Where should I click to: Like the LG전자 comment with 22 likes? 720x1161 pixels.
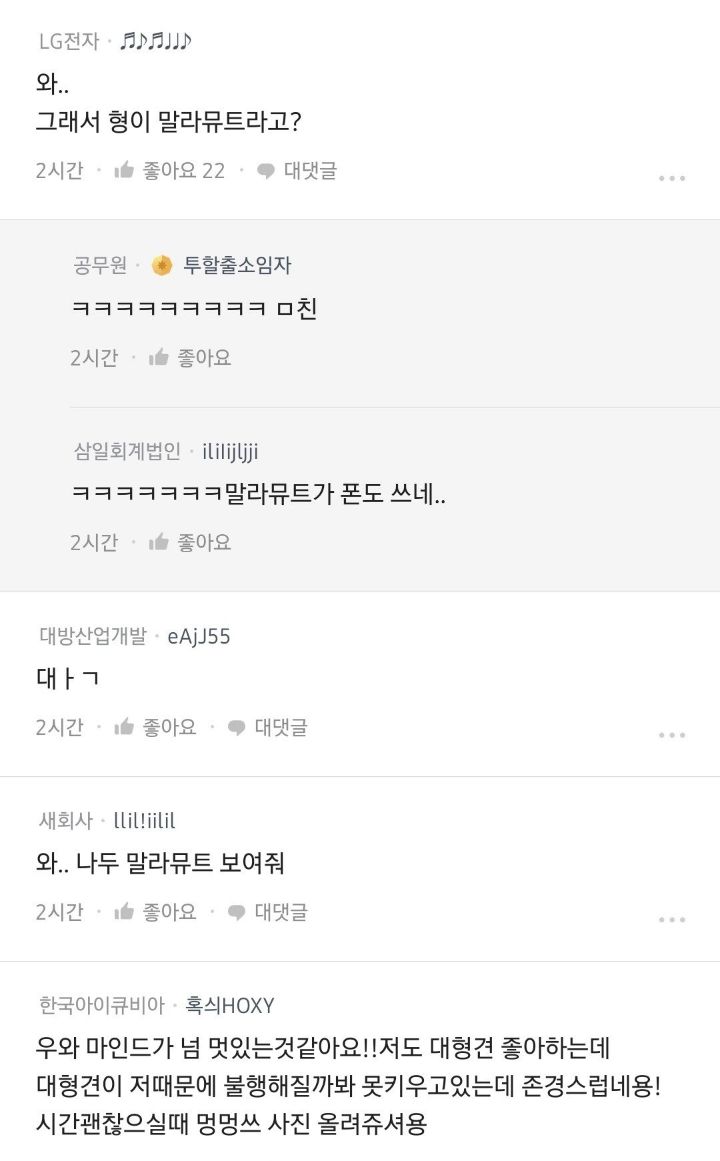point(169,171)
